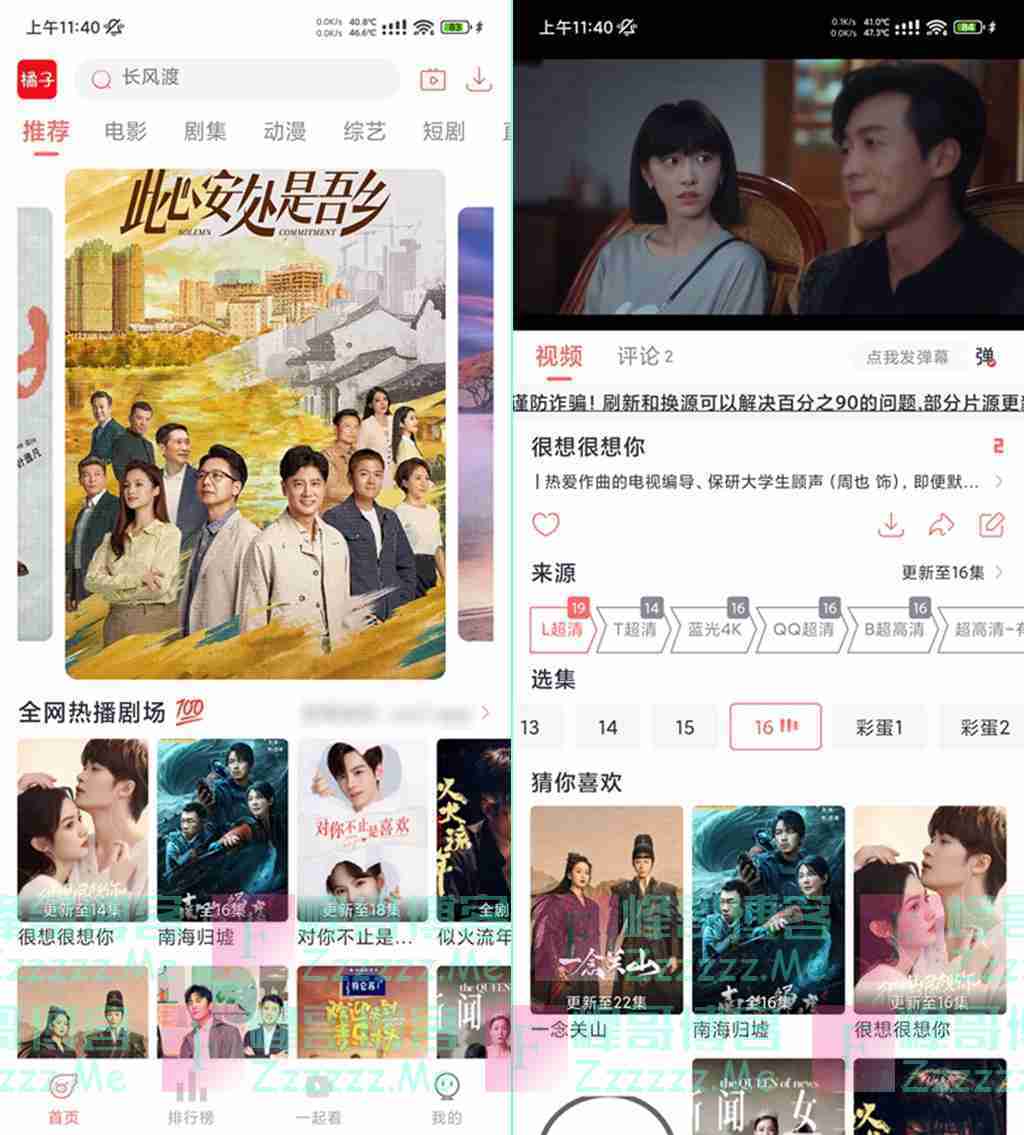Tap 点我发弹幕 to write a danmaku
Viewport: 1024px width, 1135px height.
point(907,357)
